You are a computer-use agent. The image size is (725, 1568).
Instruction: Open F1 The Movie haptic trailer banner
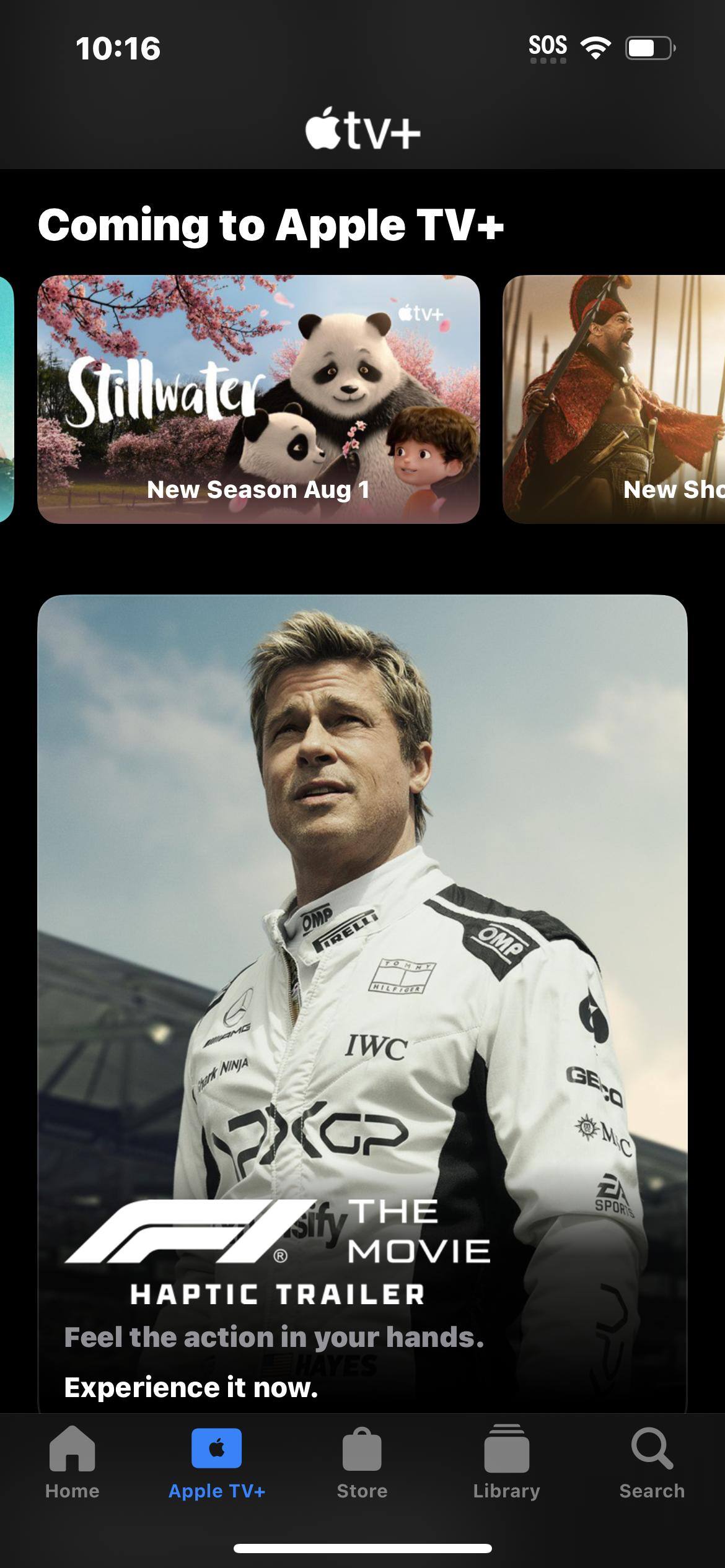362,1003
